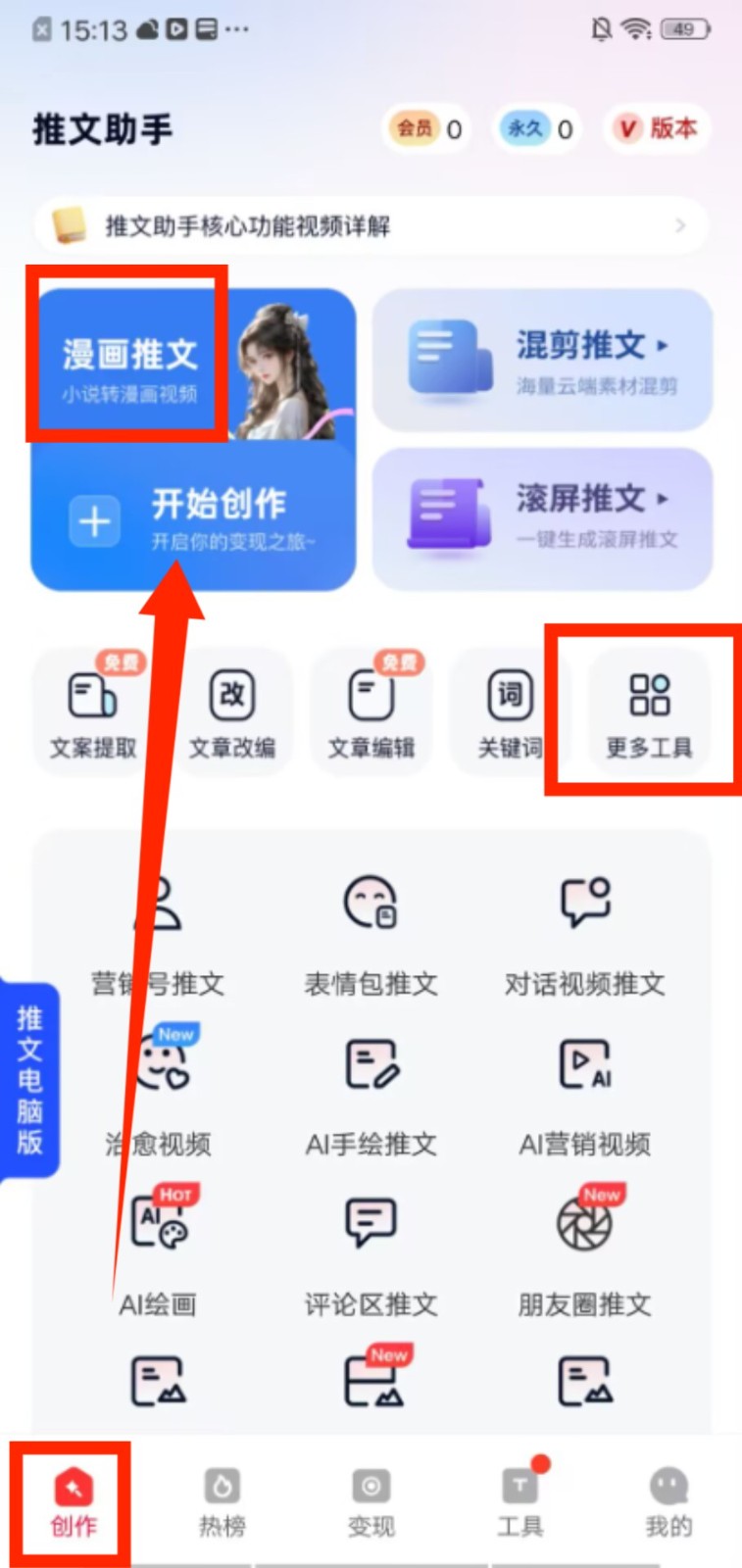Open 滚屏推文 card
Screen dimensions: 742x1568
coord(542,516)
